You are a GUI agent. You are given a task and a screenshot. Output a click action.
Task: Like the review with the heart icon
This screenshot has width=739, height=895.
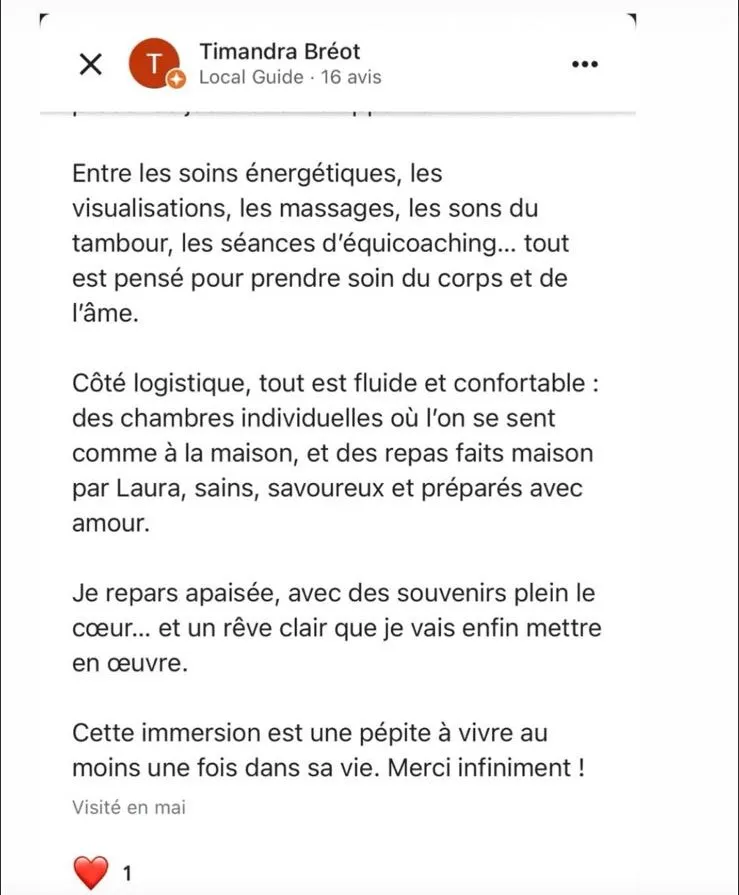(x=91, y=873)
